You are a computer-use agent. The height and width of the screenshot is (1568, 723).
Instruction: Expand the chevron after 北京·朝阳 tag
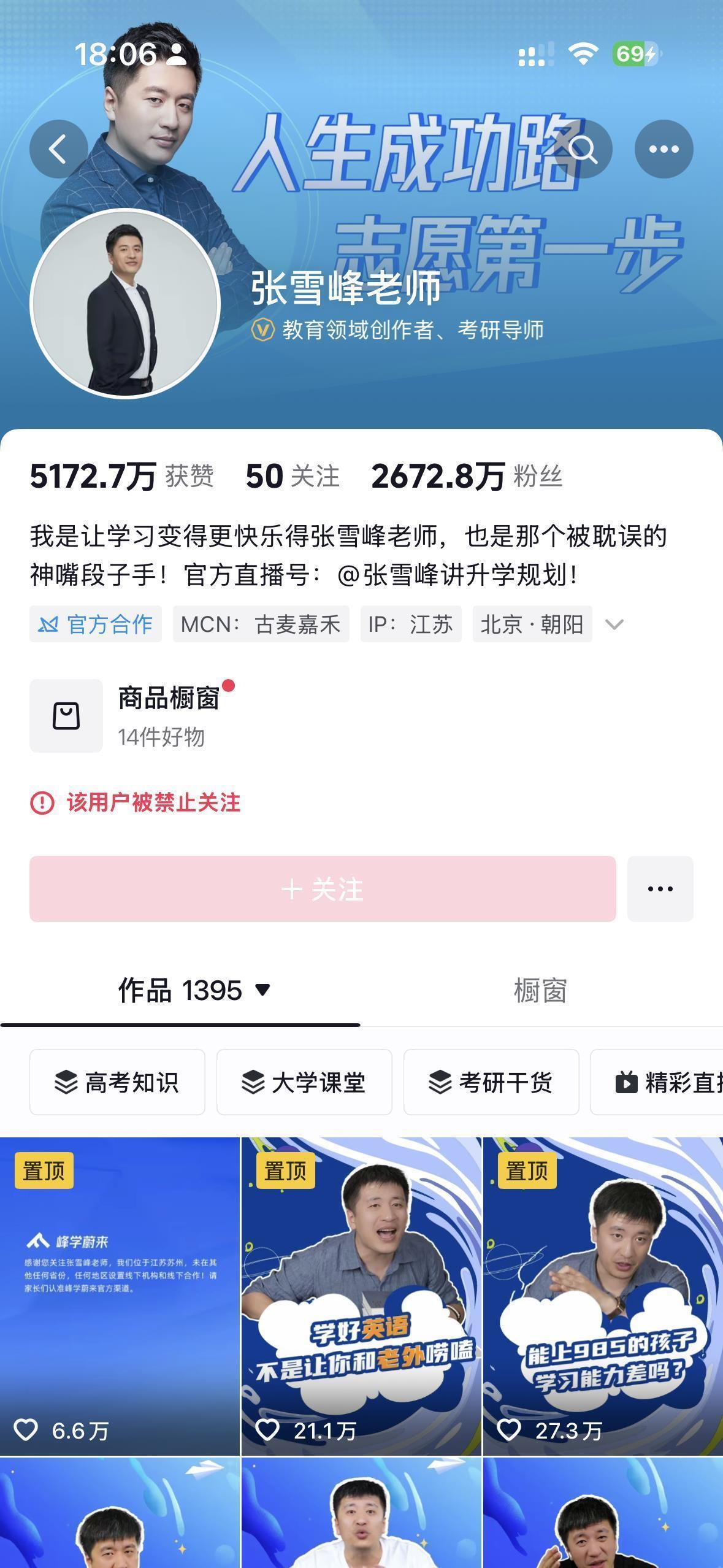(x=615, y=624)
